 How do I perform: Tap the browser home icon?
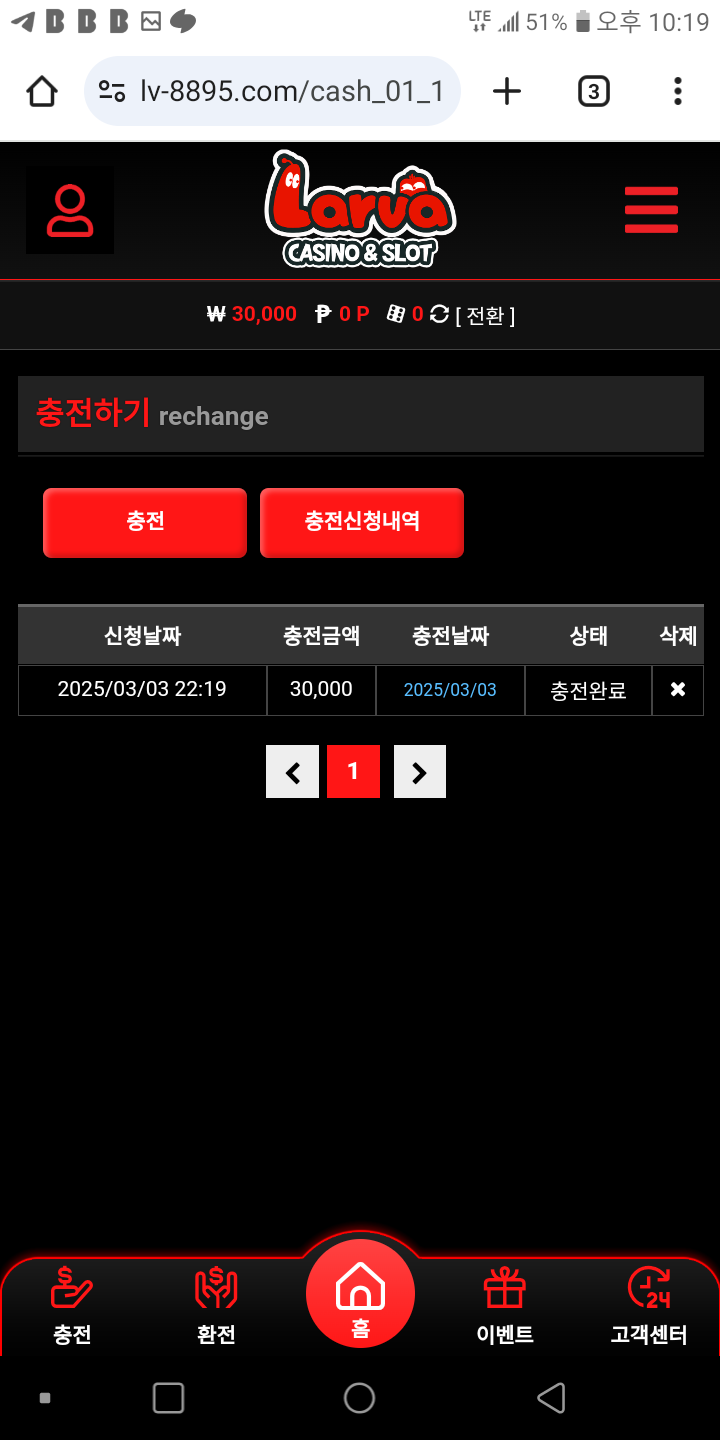(42, 92)
